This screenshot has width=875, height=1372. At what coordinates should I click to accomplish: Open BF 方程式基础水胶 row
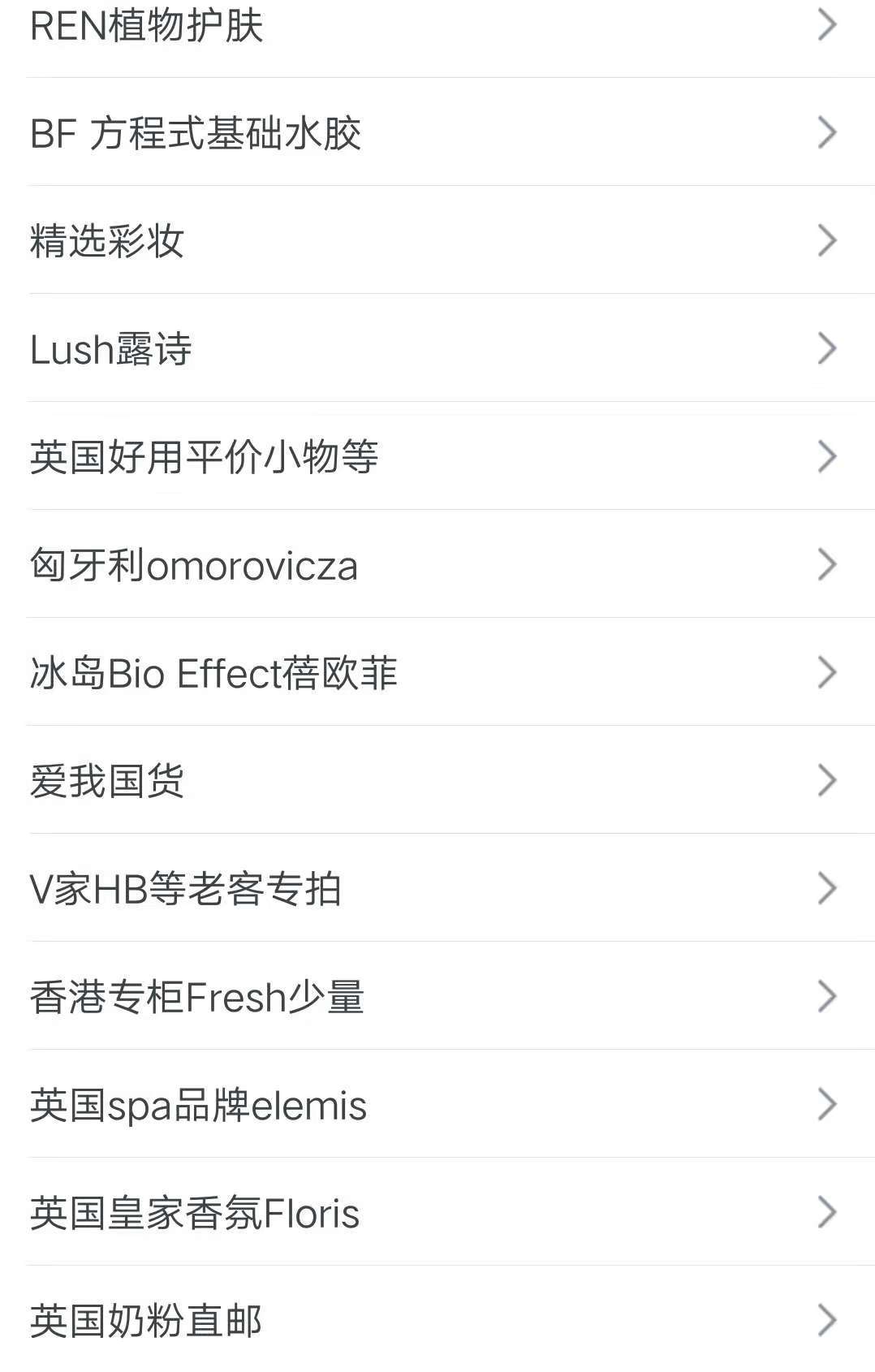(196, 133)
